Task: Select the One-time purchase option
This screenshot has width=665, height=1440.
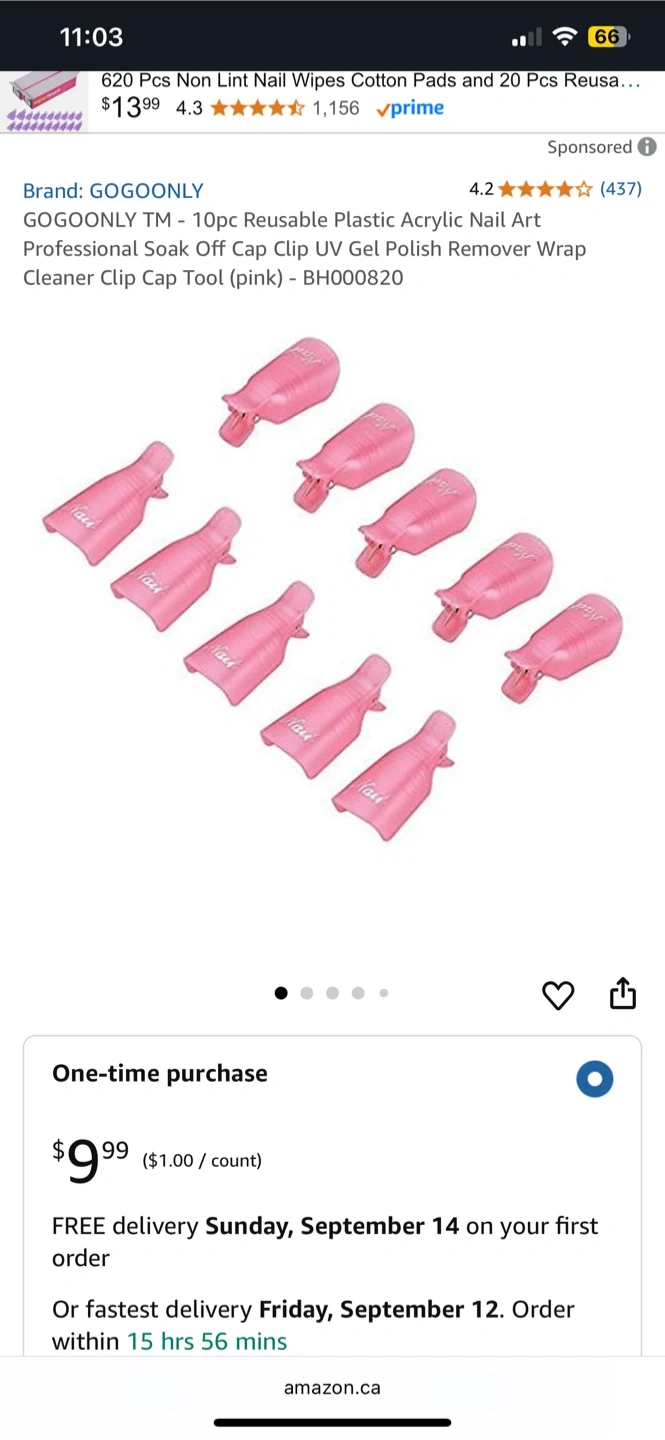Action: [595, 1079]
